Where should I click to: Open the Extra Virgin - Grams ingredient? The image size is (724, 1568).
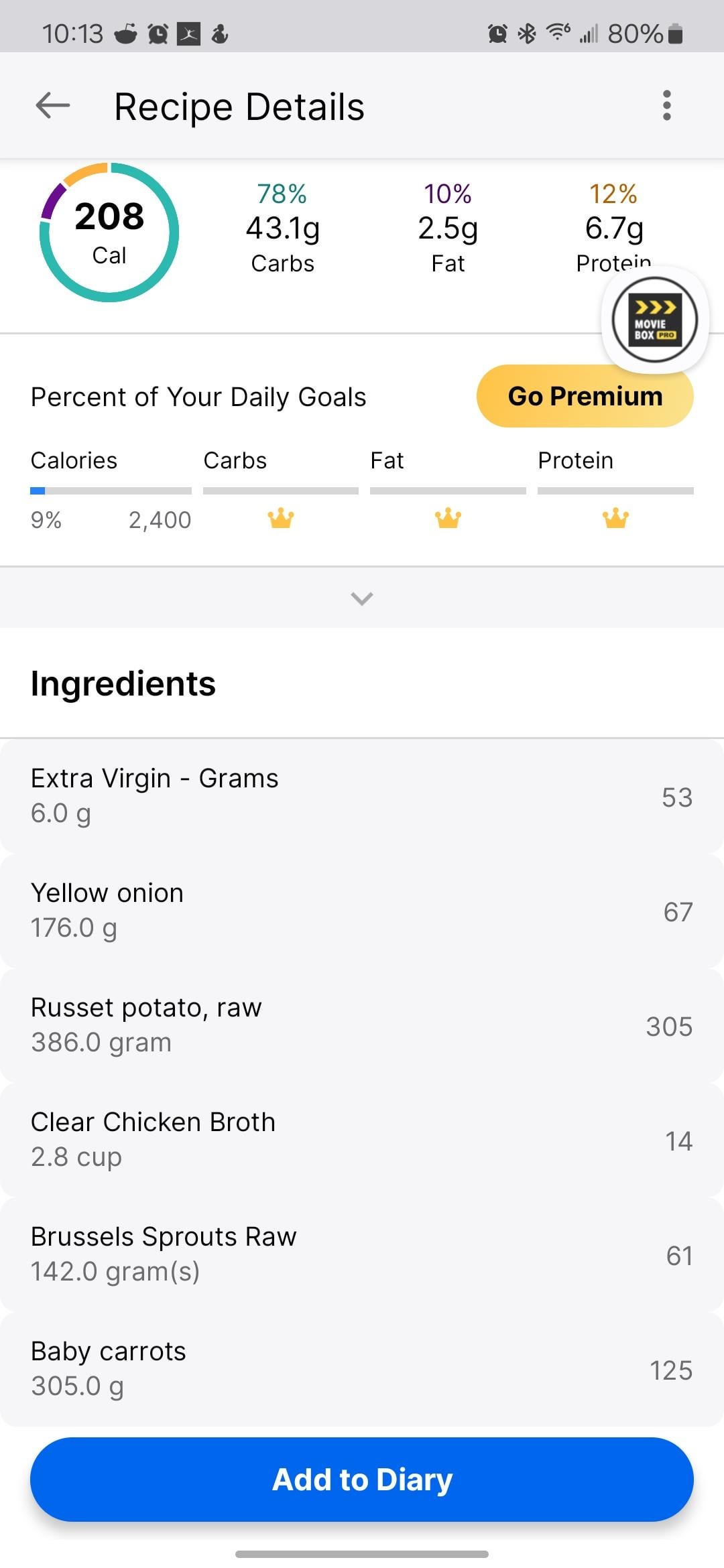[362, 796]
